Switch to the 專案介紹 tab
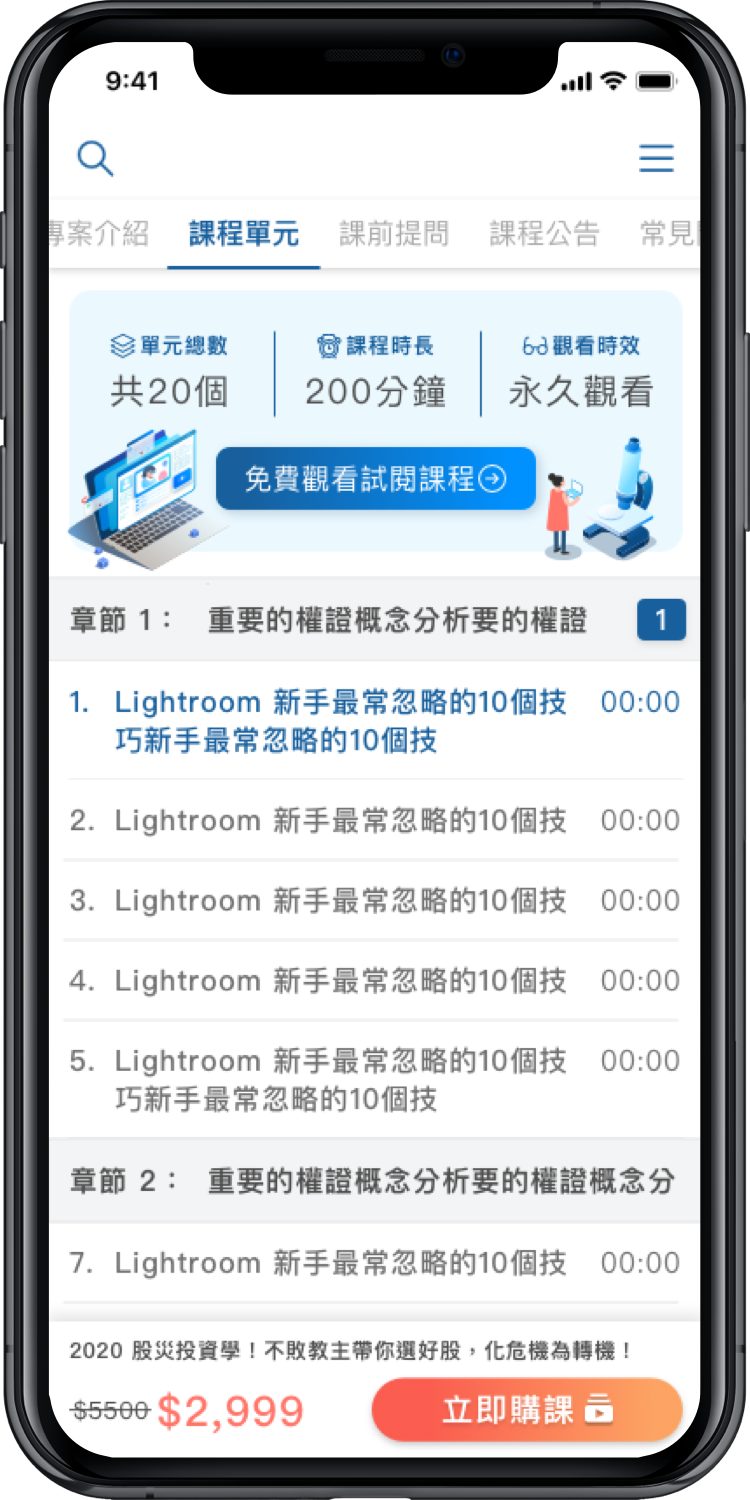Screen dimensions: 750x1500 99,234
